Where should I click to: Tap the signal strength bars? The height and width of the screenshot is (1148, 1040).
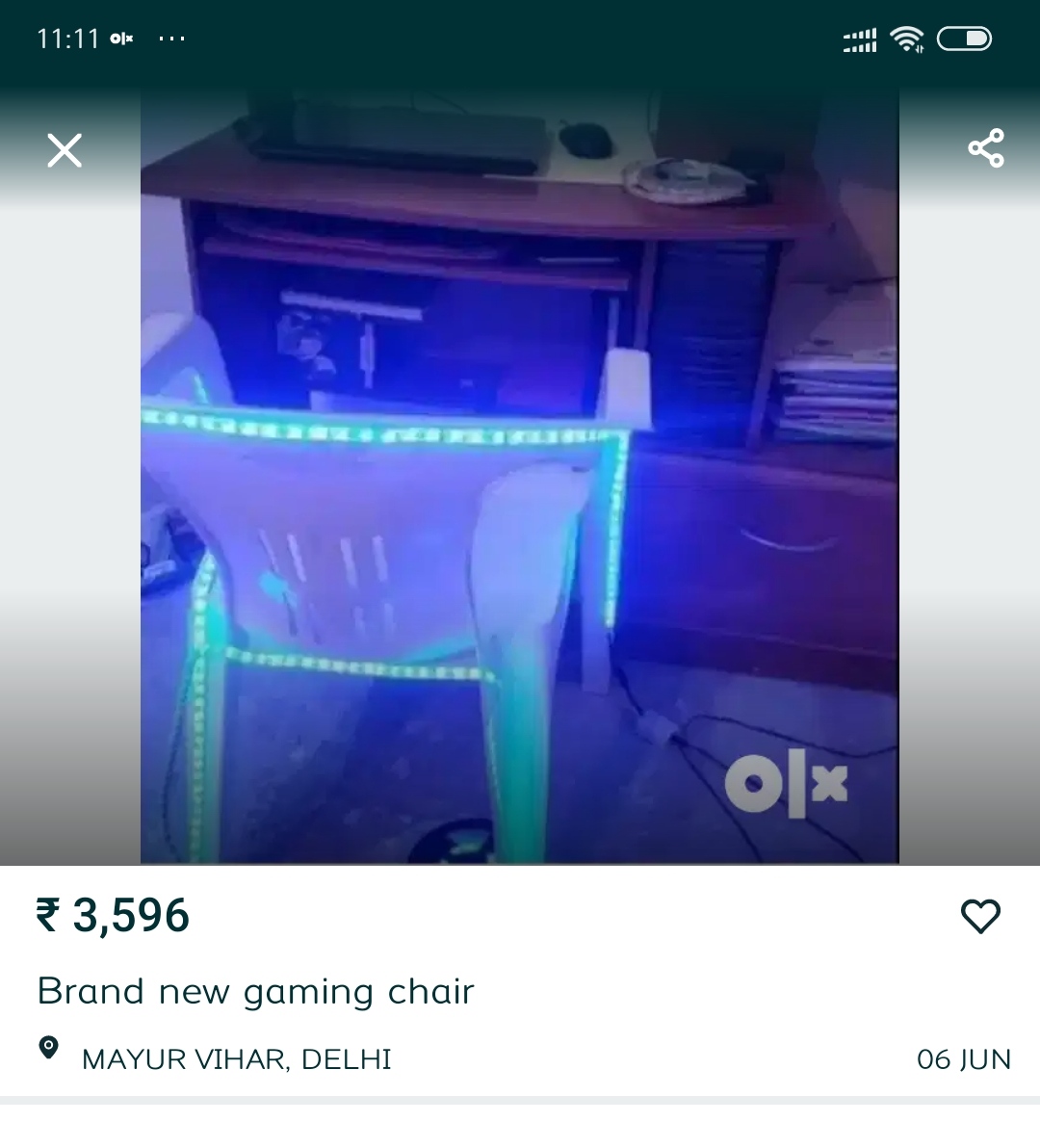click(859, 39)
